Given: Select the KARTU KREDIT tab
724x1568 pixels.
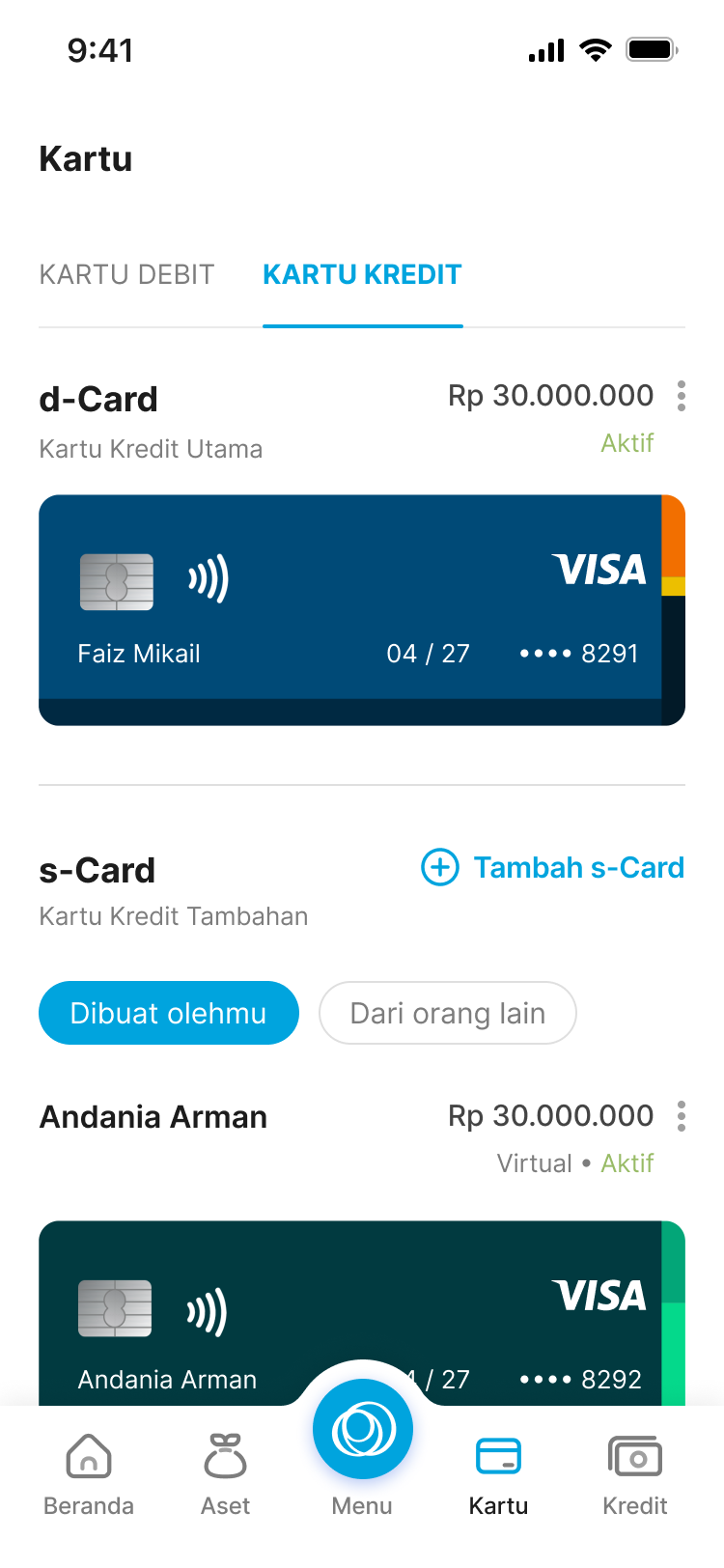Looking at the screenshot, I should pos(362,274).
